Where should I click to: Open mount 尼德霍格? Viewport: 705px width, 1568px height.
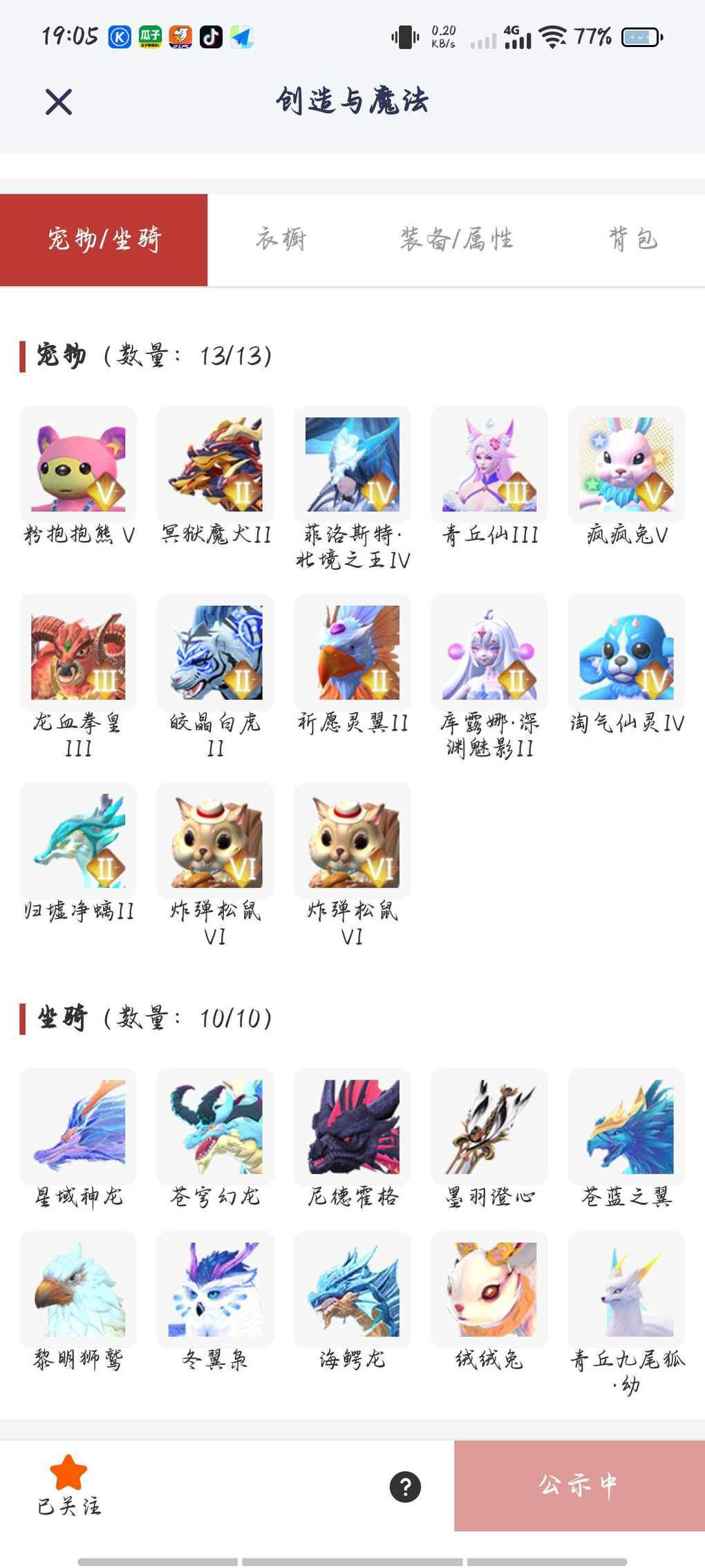352,1127
